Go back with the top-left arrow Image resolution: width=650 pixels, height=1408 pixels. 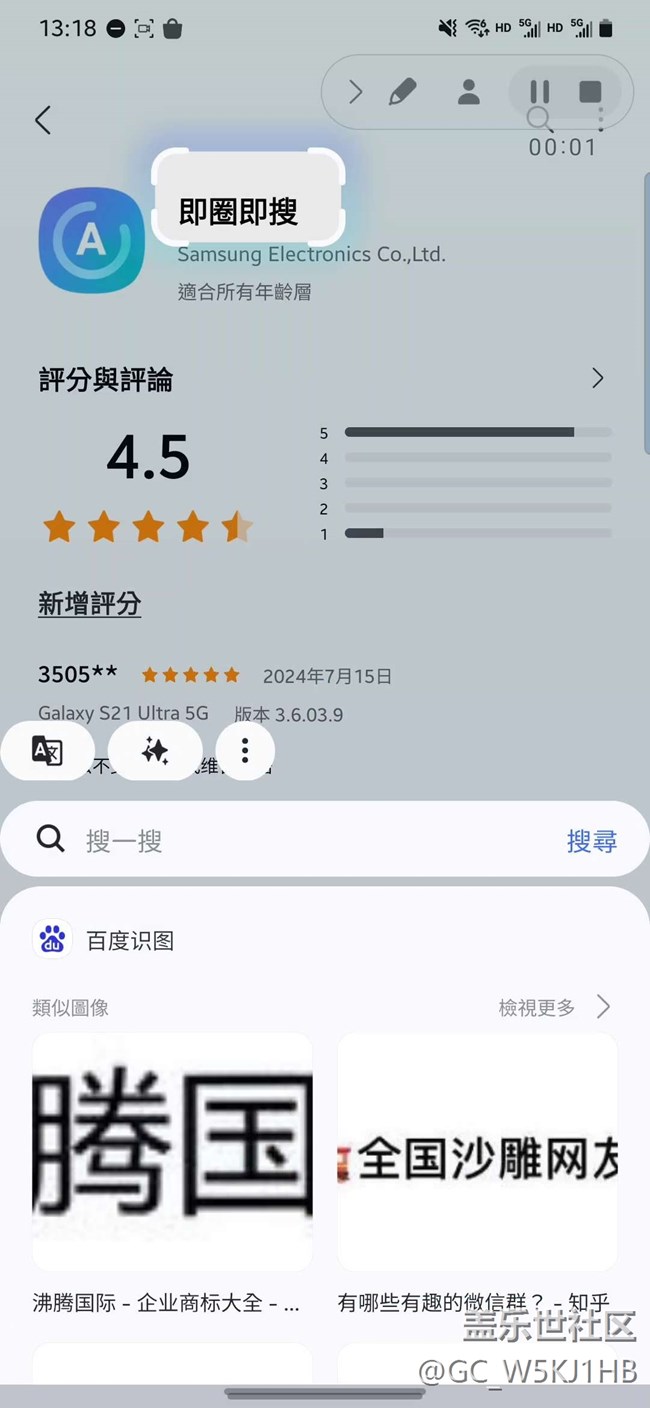(43, 120)
